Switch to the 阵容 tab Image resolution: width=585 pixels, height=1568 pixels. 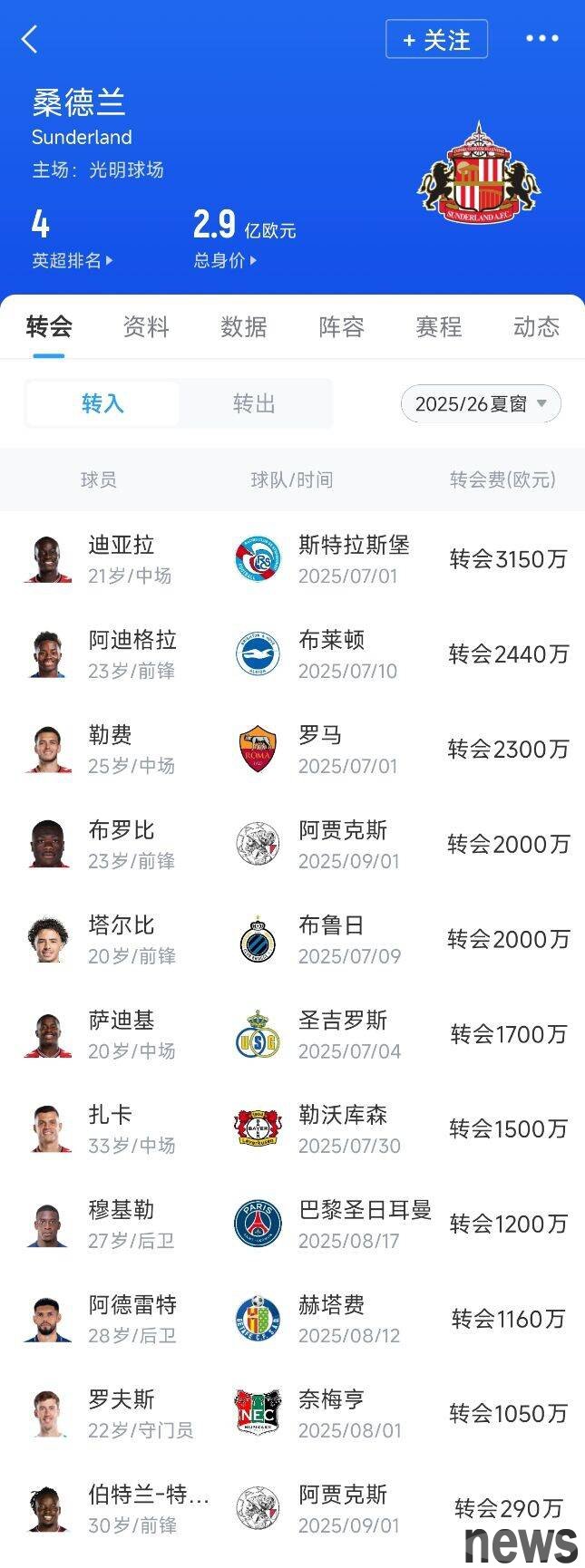pyautogui.click(x=341, y=327)
